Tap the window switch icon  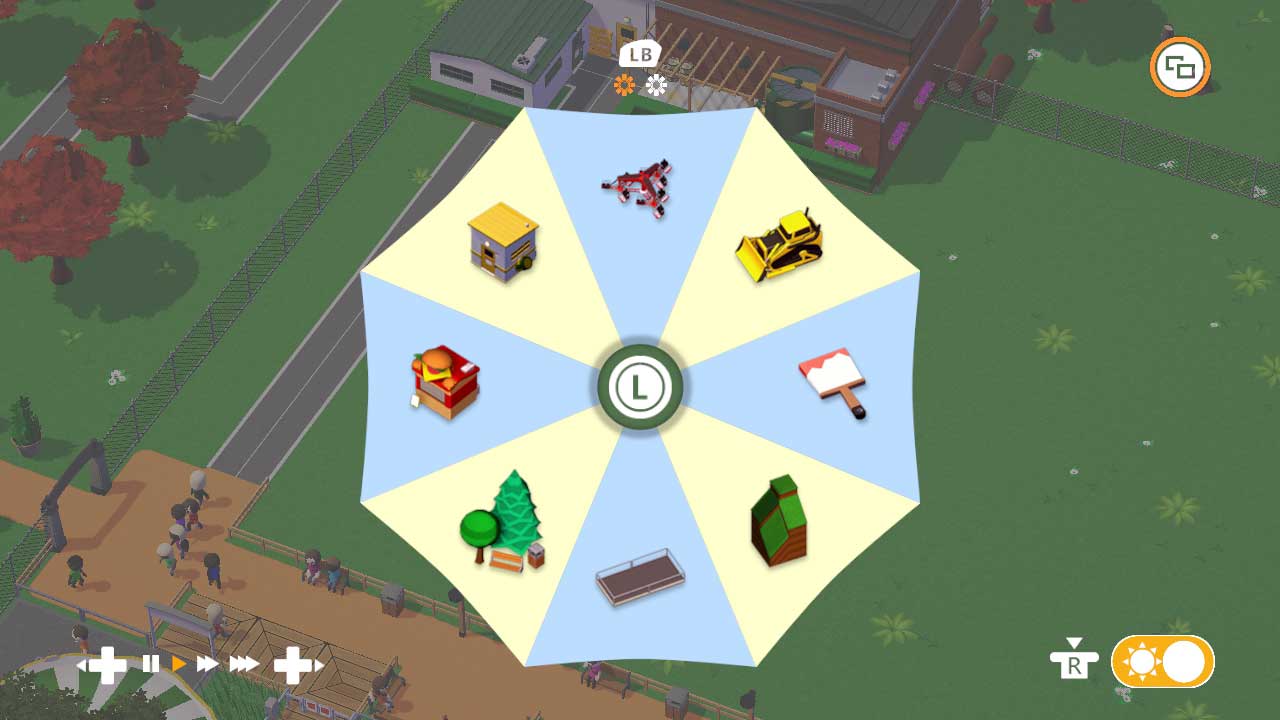1180,68
